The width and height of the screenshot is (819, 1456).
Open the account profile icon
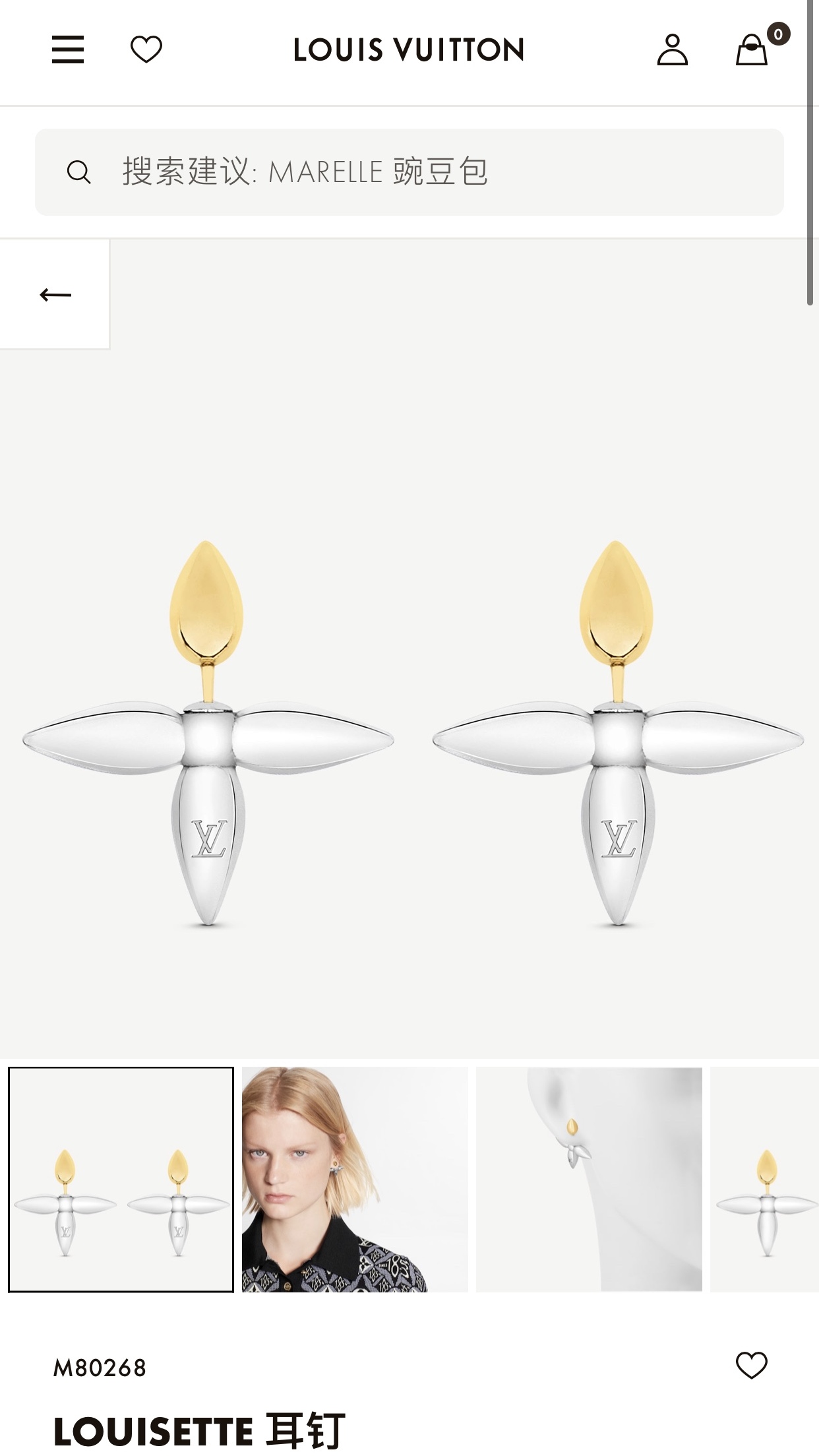coord(672,49)
